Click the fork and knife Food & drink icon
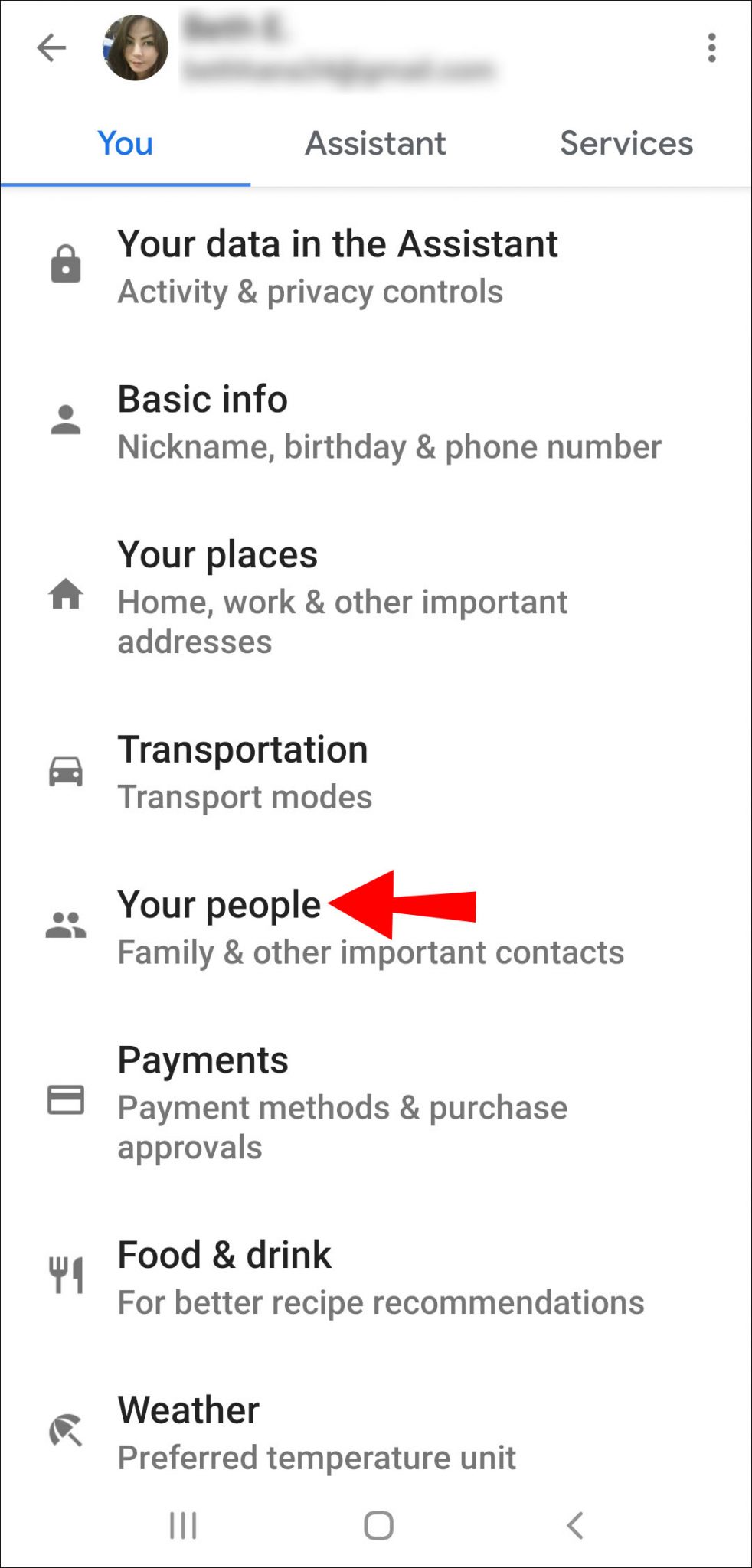The height and width of the screenshot is (1568, 752). [x=66, y=1273]
